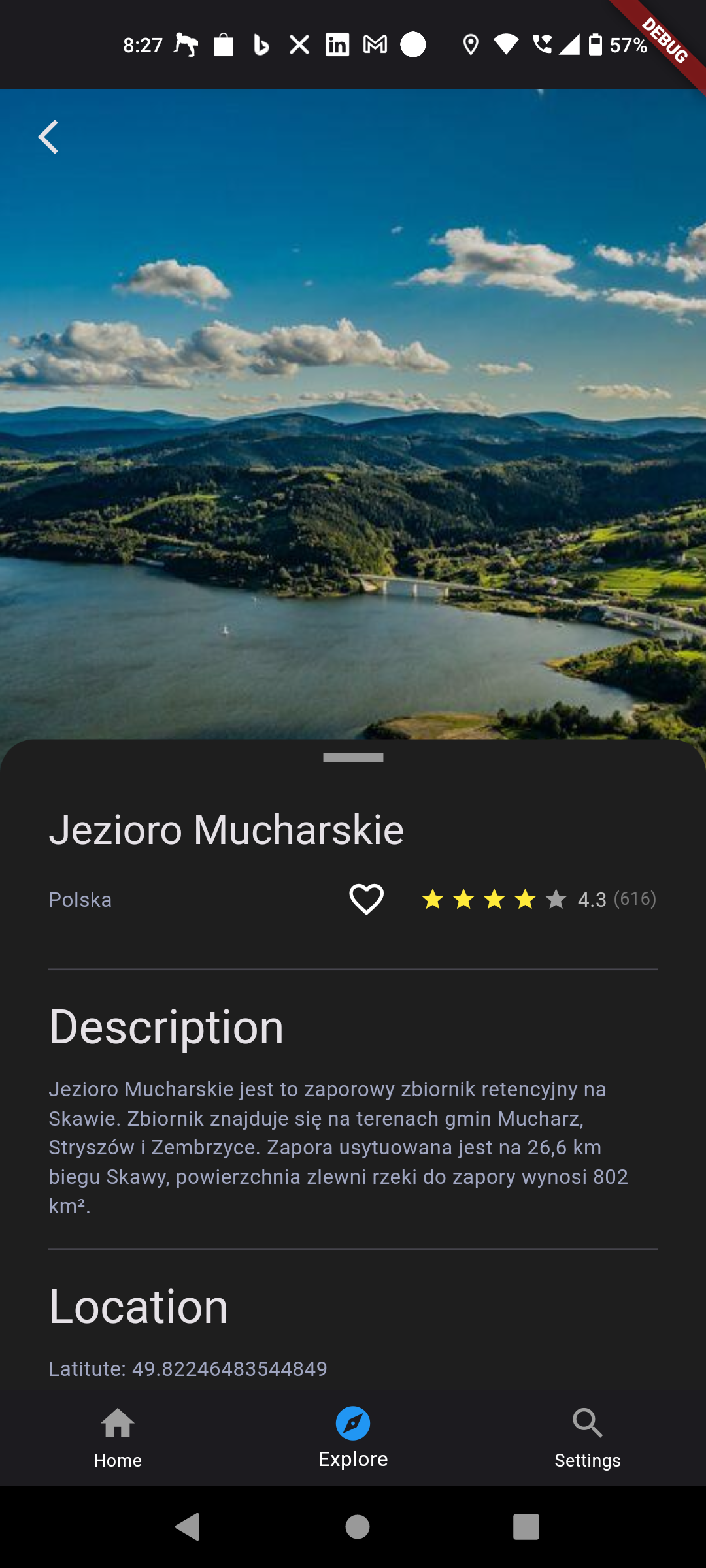Image resolution: width=706 pixels, height=1568 pixels.
Task: Tap the system back button
Action: click(188, 1527)
